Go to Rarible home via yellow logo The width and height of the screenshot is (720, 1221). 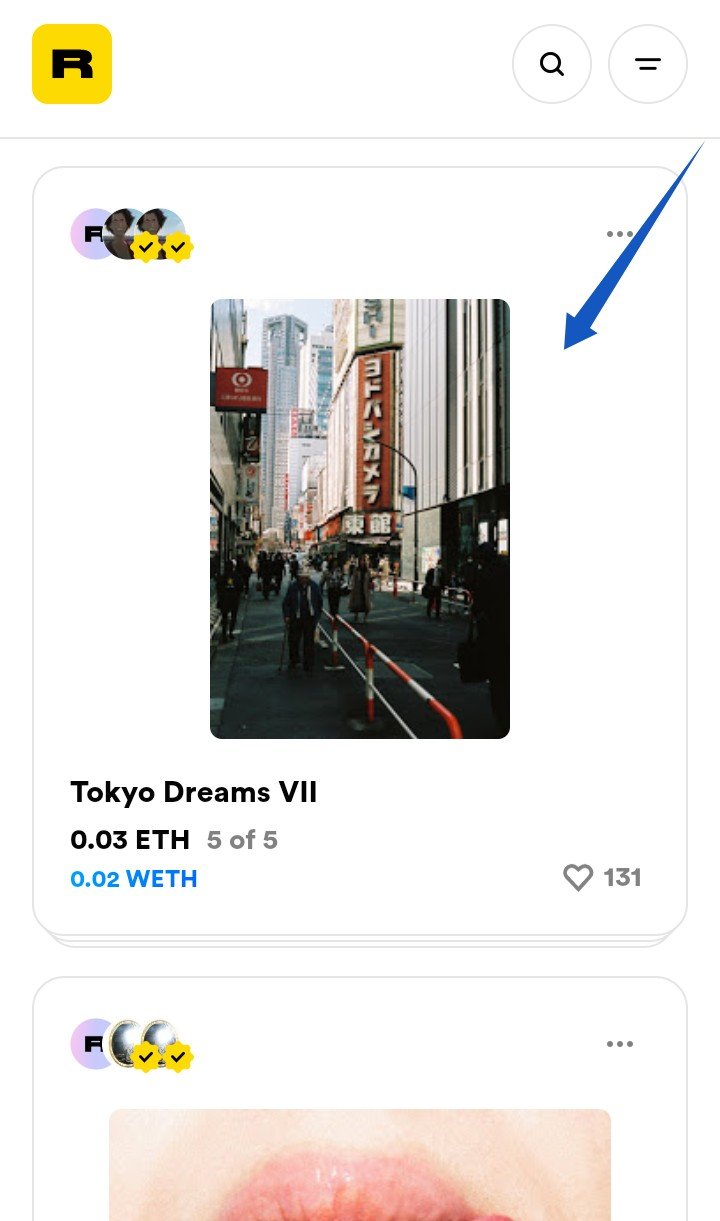click(72, 64)
